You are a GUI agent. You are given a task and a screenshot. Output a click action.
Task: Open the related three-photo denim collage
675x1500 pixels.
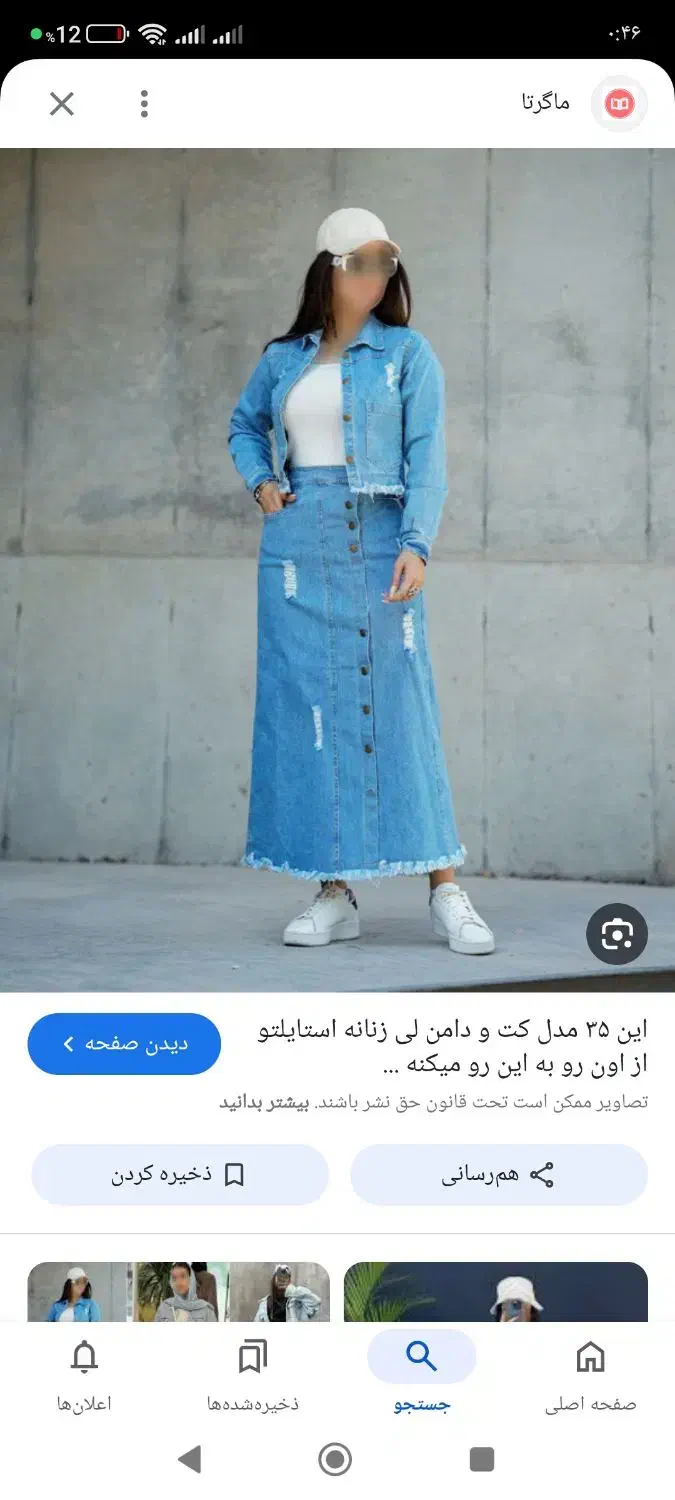tap(178, 1292)
